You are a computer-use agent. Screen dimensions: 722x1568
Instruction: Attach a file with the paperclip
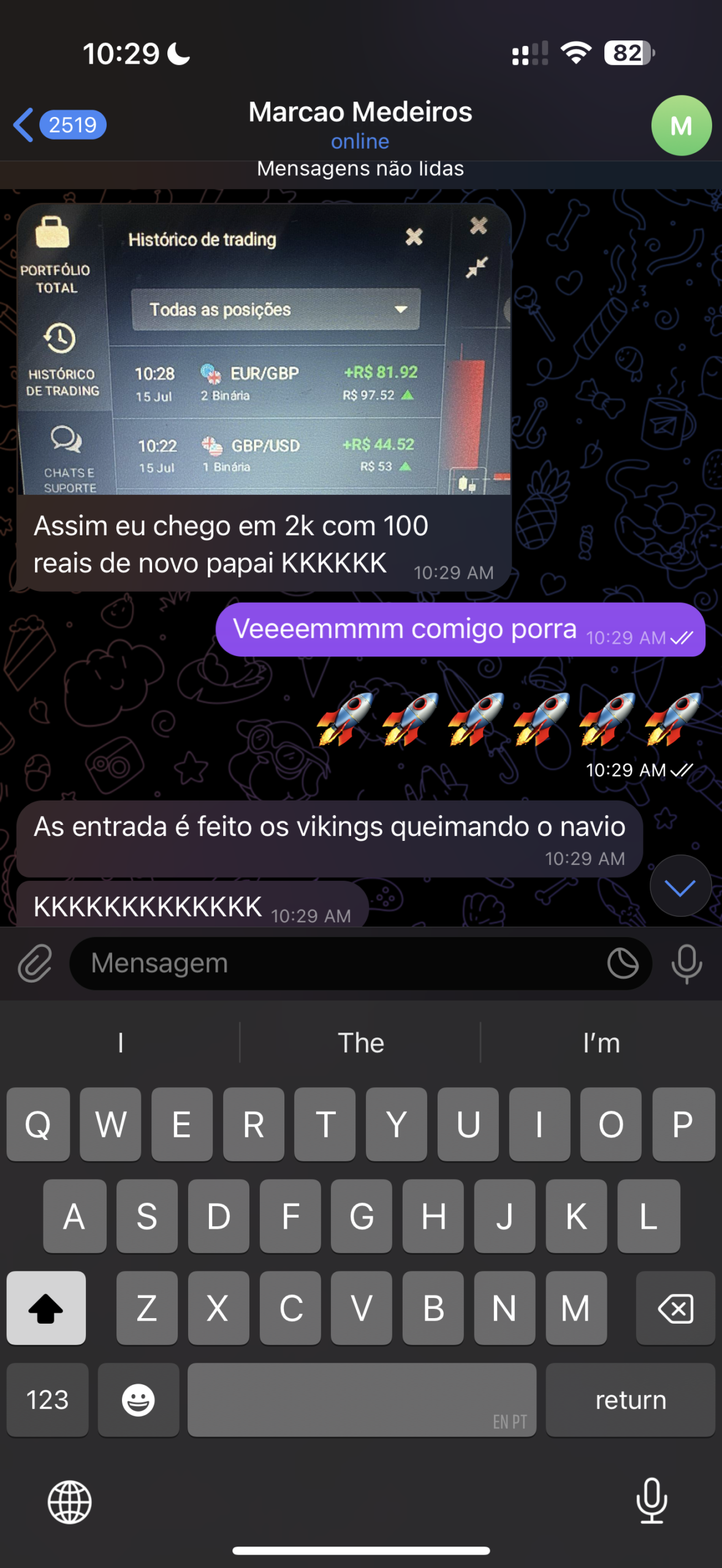[x=35, y=963]
